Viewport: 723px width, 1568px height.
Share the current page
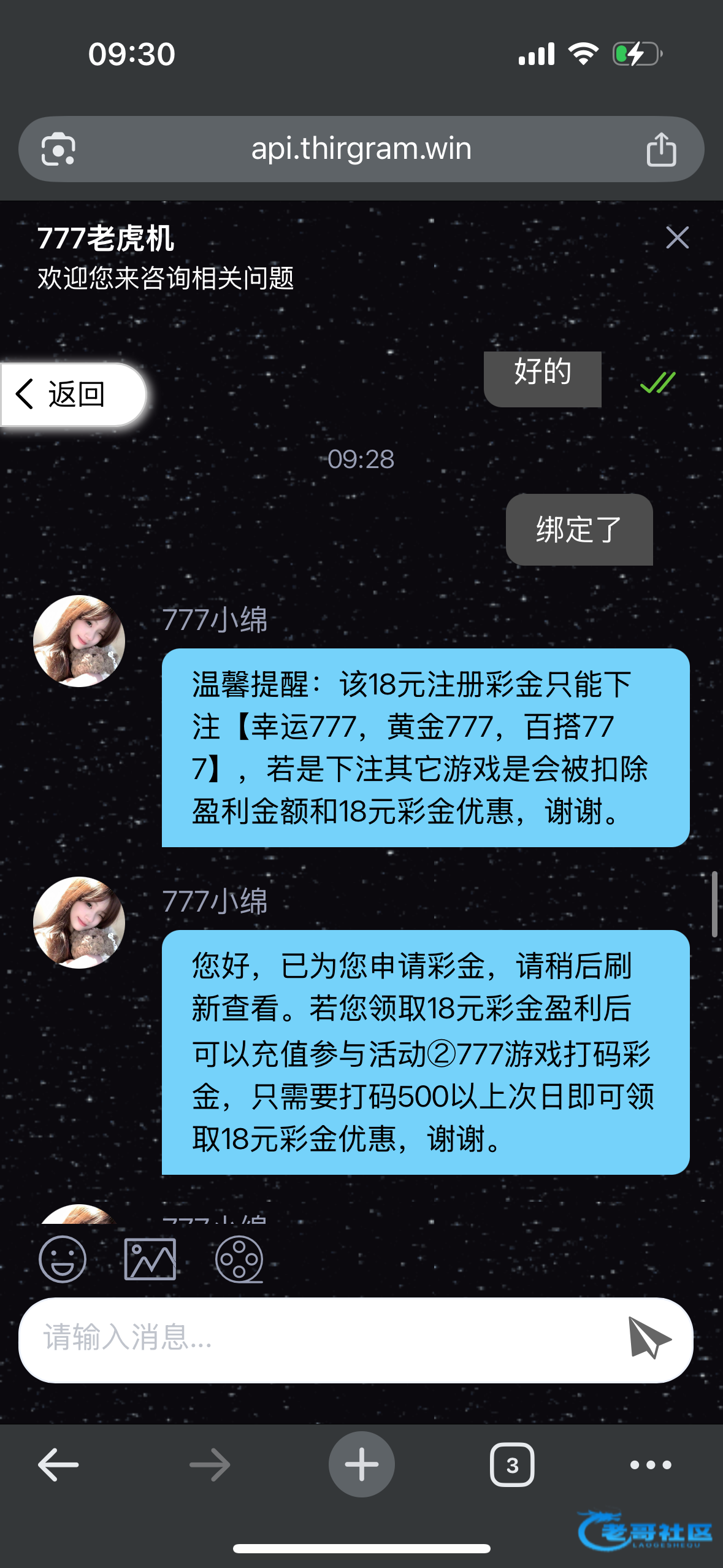[x=661, y=149]
